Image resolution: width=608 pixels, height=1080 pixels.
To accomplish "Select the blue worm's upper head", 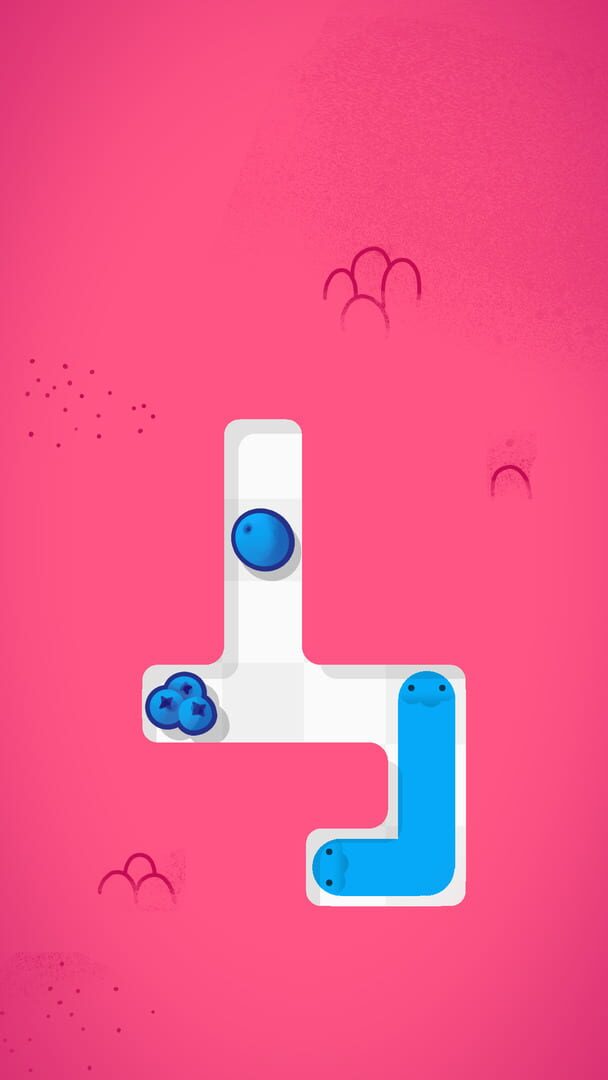I will (x=428, y=693).
